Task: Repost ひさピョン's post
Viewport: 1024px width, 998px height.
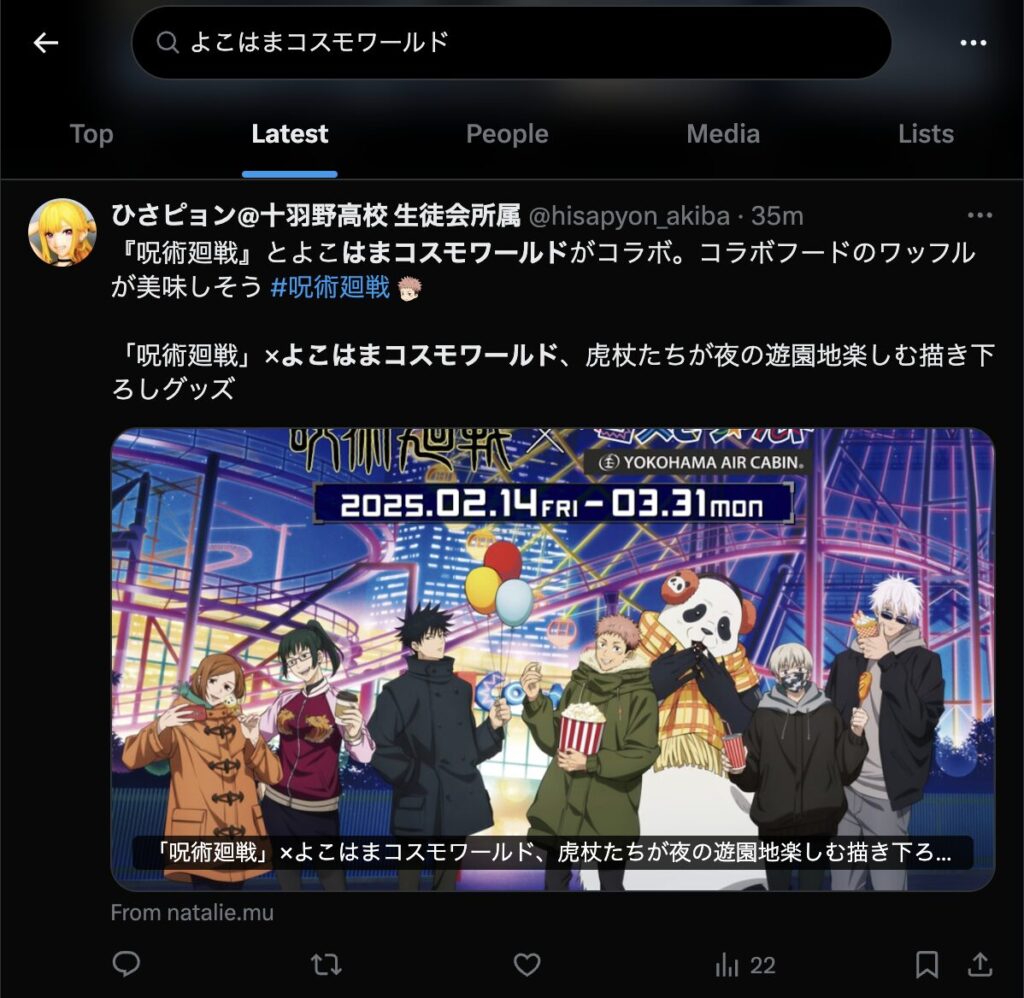Action: tap(326, 964)
